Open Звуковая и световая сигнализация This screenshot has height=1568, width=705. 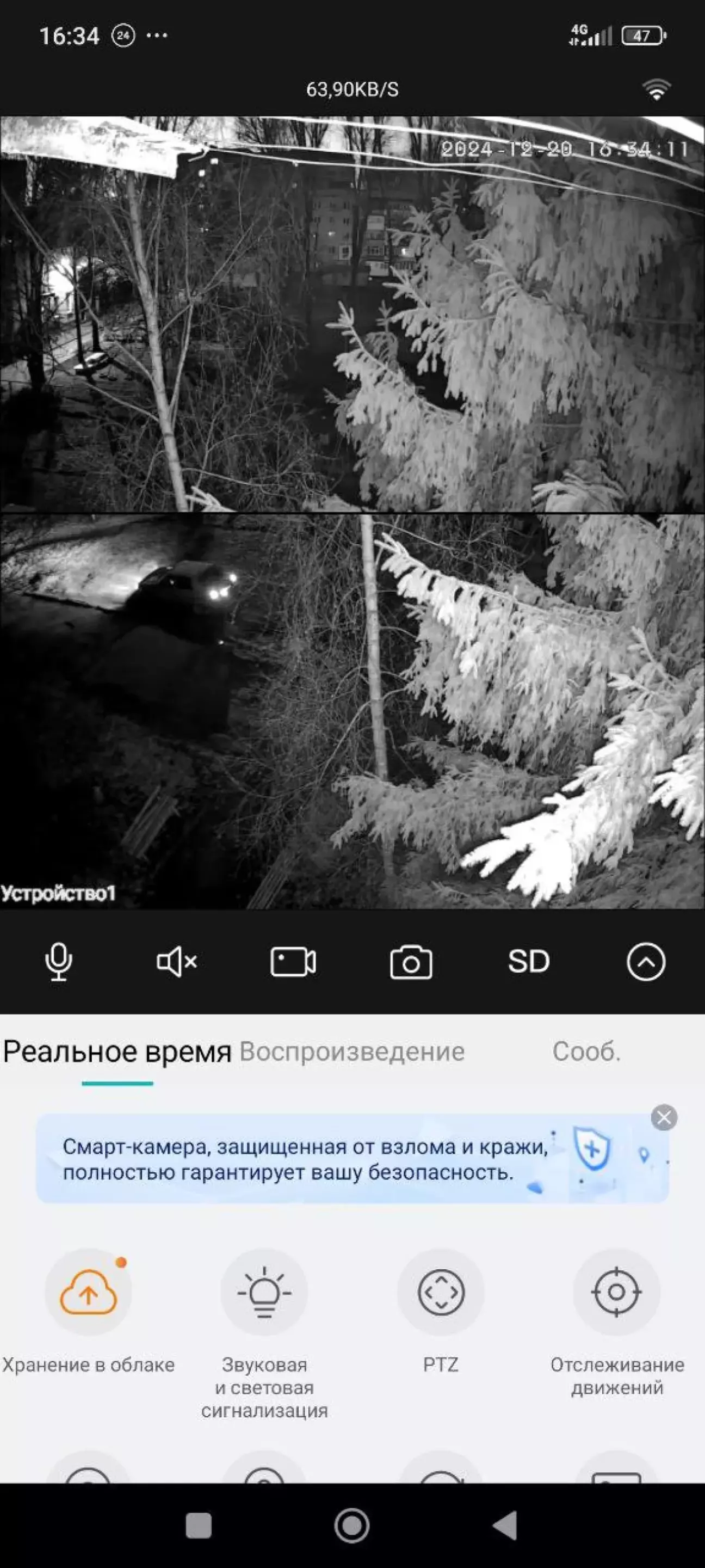(x=264, y=1333)
